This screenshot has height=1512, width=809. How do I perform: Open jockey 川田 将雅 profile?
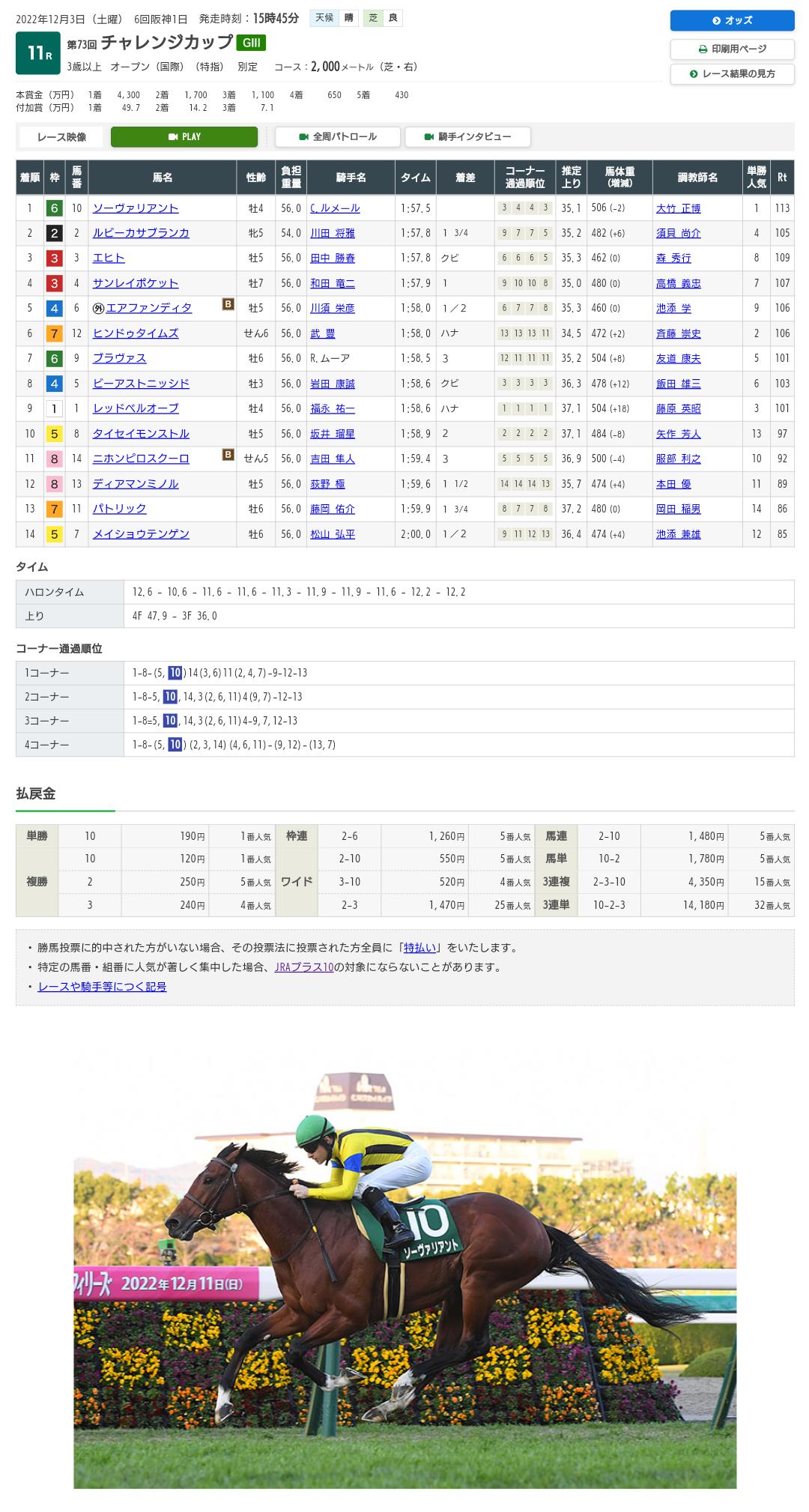333,233
